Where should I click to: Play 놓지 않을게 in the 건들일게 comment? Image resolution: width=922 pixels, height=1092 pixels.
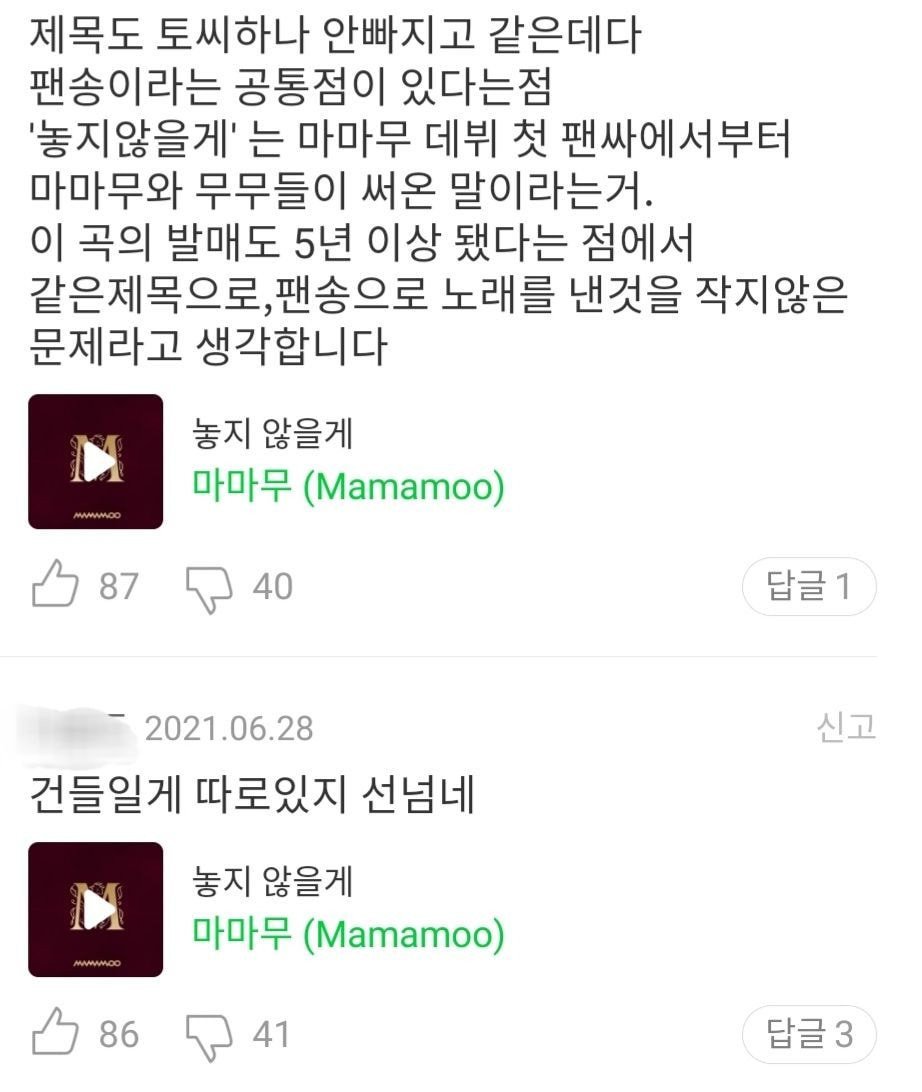(x=96, y=909)
